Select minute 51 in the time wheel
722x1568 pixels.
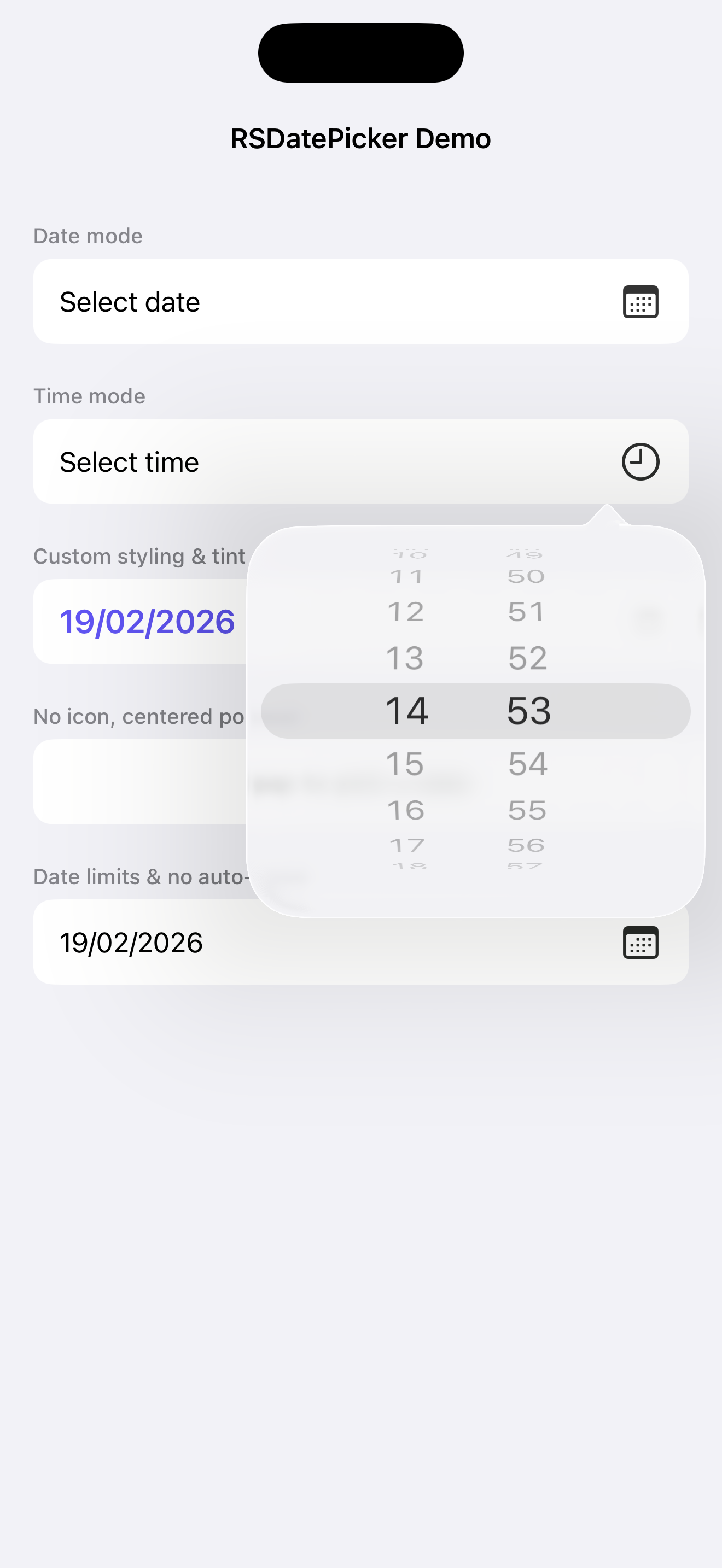tap(527, 612)
